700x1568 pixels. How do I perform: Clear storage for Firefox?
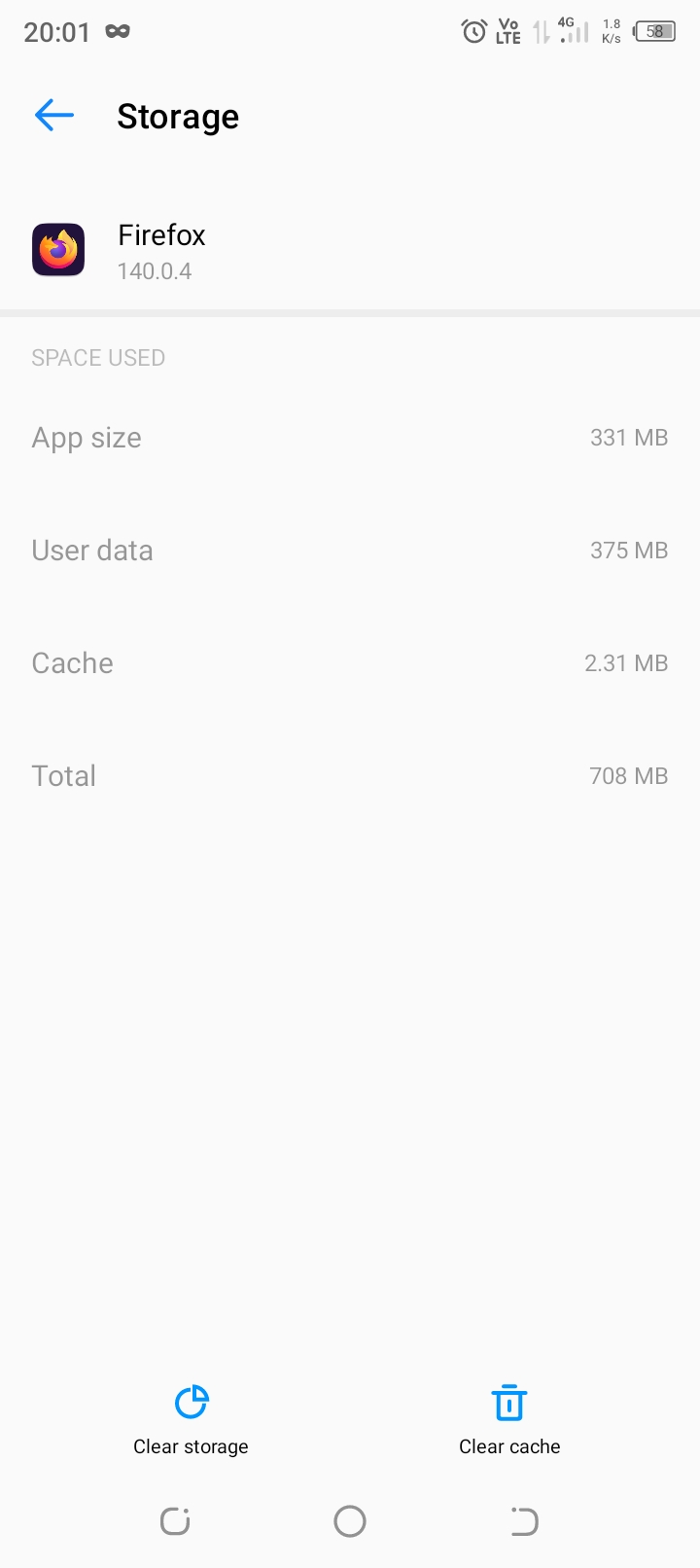click(191, 1419)
